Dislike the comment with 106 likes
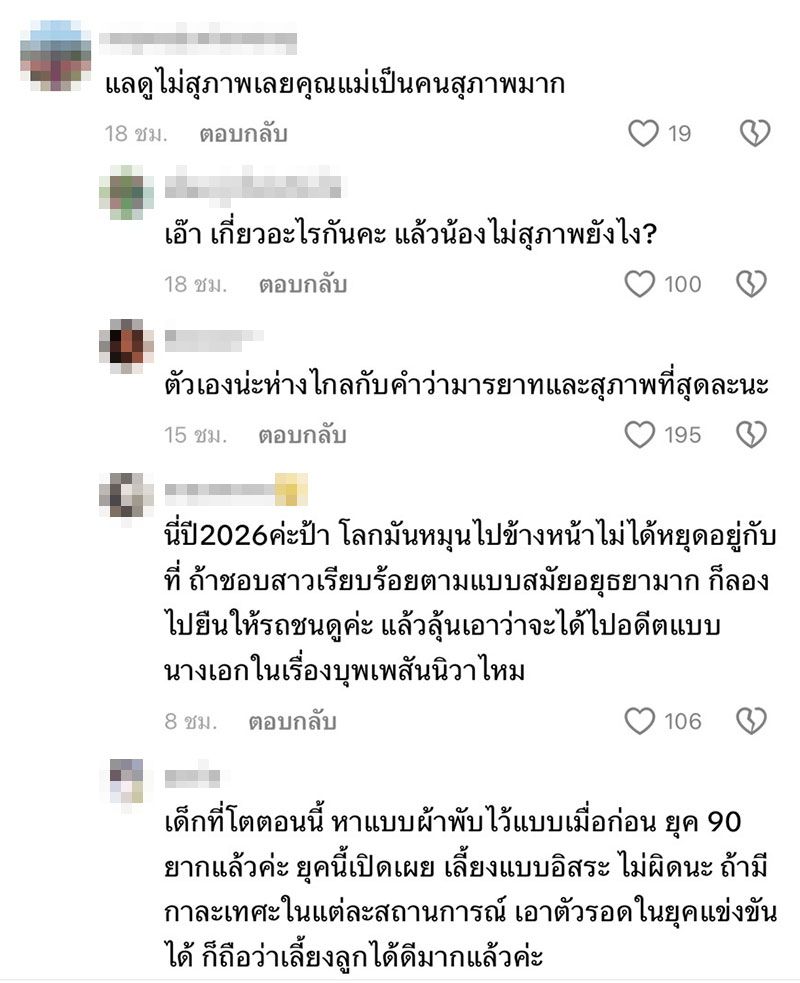The width and height of the screenshot is (800, 983). (751, 720)
